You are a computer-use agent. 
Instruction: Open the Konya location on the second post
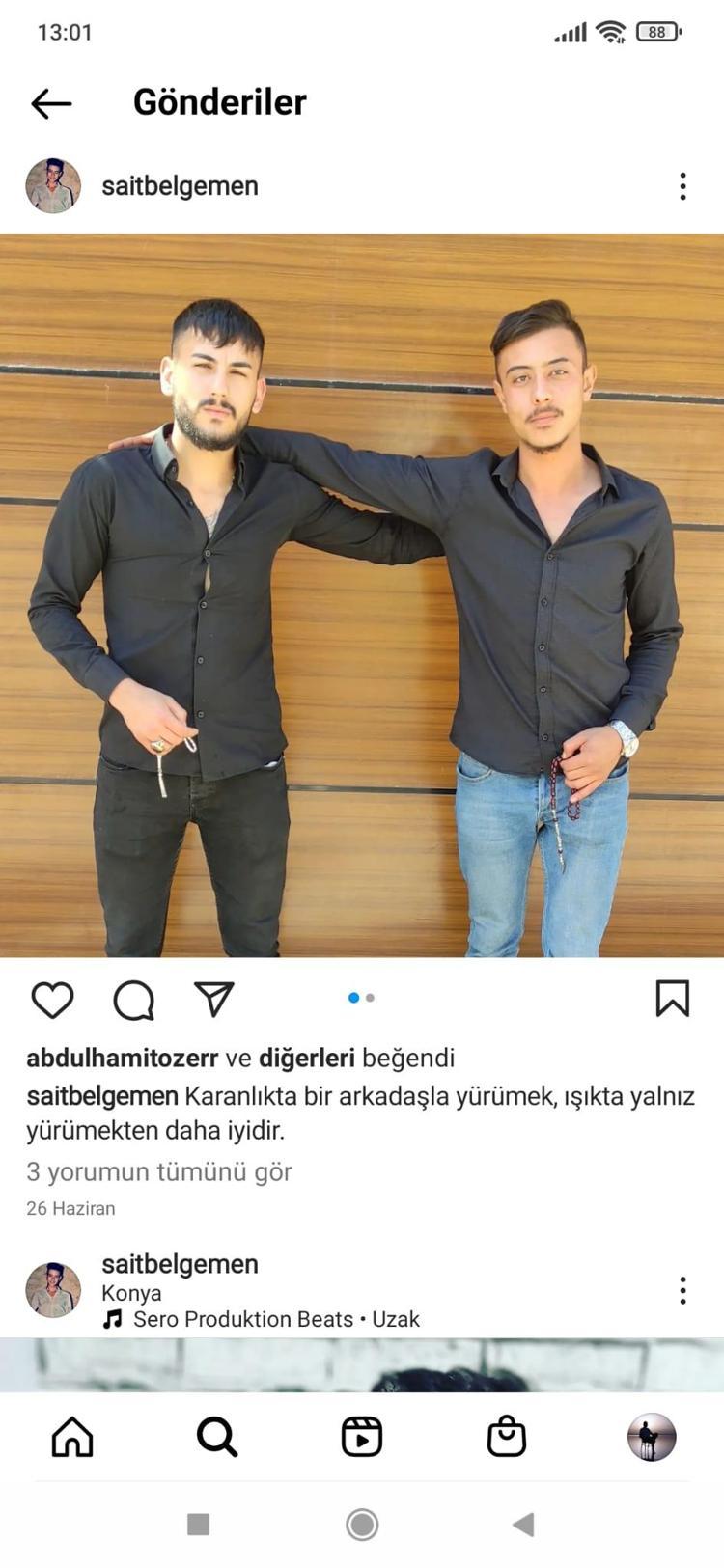tap(131, 1293)
